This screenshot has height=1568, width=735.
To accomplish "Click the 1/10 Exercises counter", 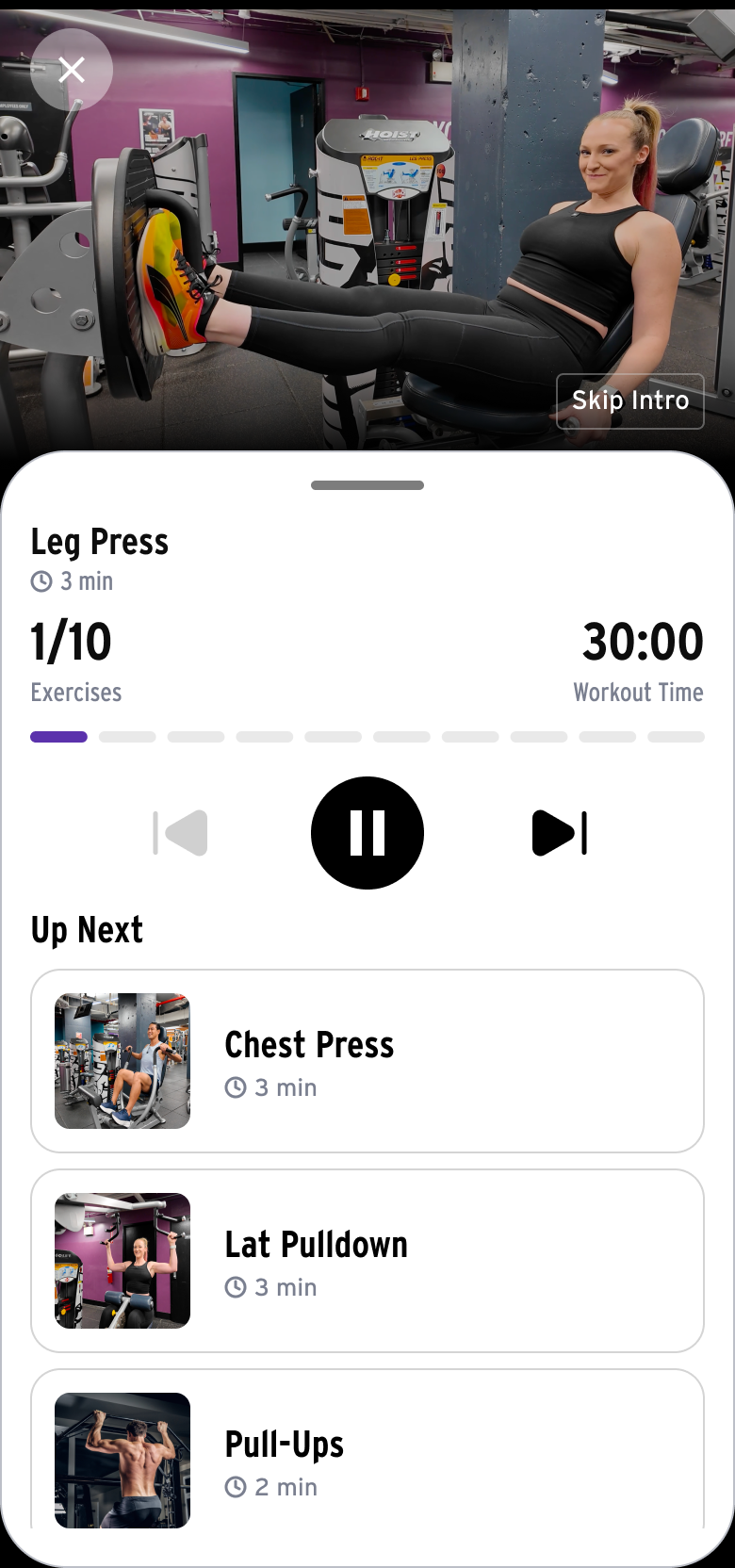I will tap(71, 641).
